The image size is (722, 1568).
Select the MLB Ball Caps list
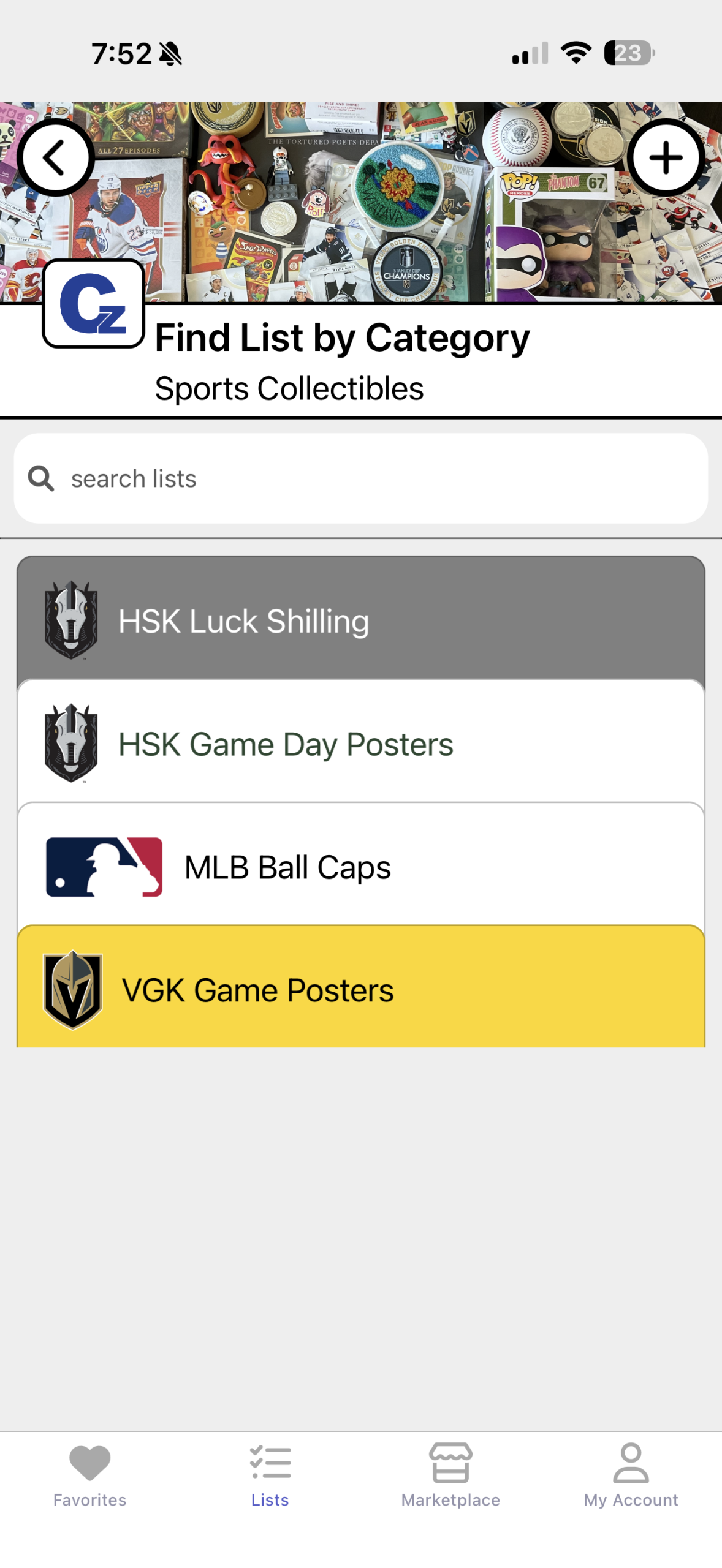[360, 866]
